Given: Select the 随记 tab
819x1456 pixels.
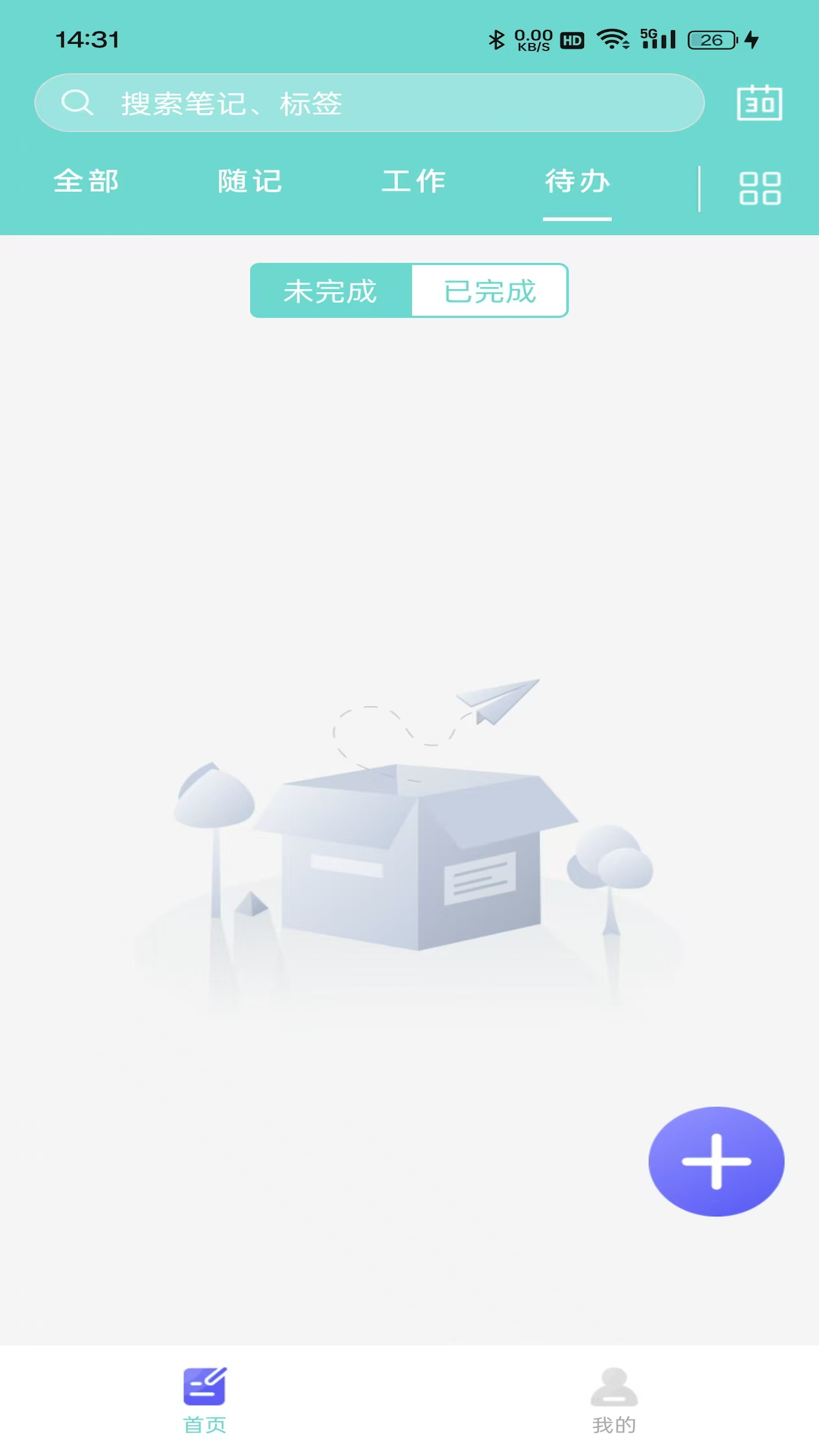Looking at the screenshot, I should click(249, 182).
